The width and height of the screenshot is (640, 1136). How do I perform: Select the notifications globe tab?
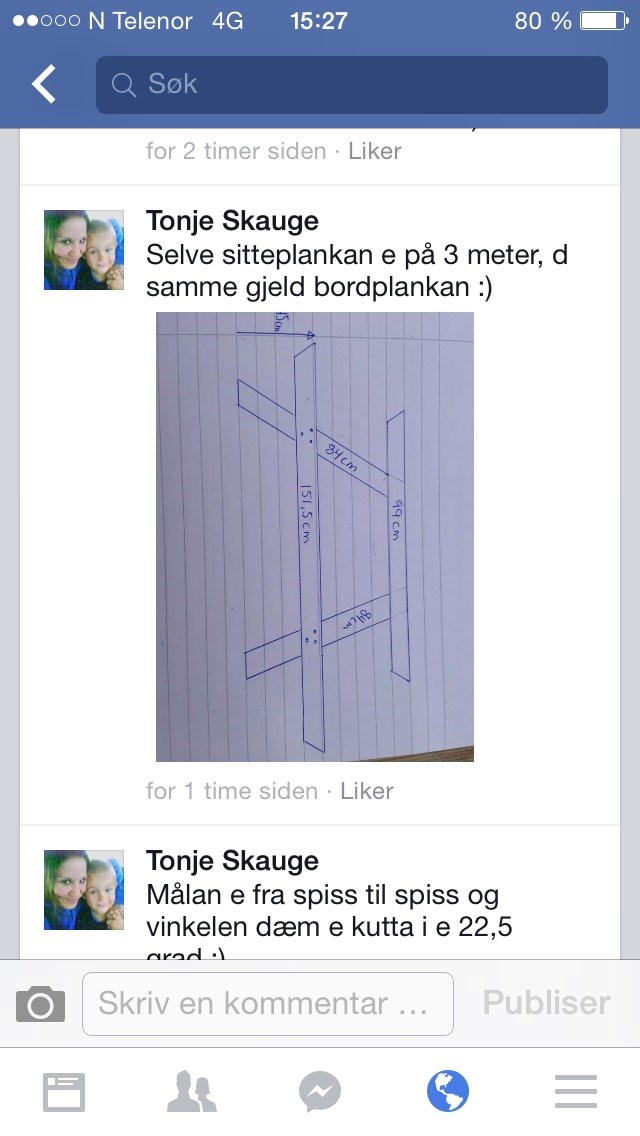coord(447,1092)
